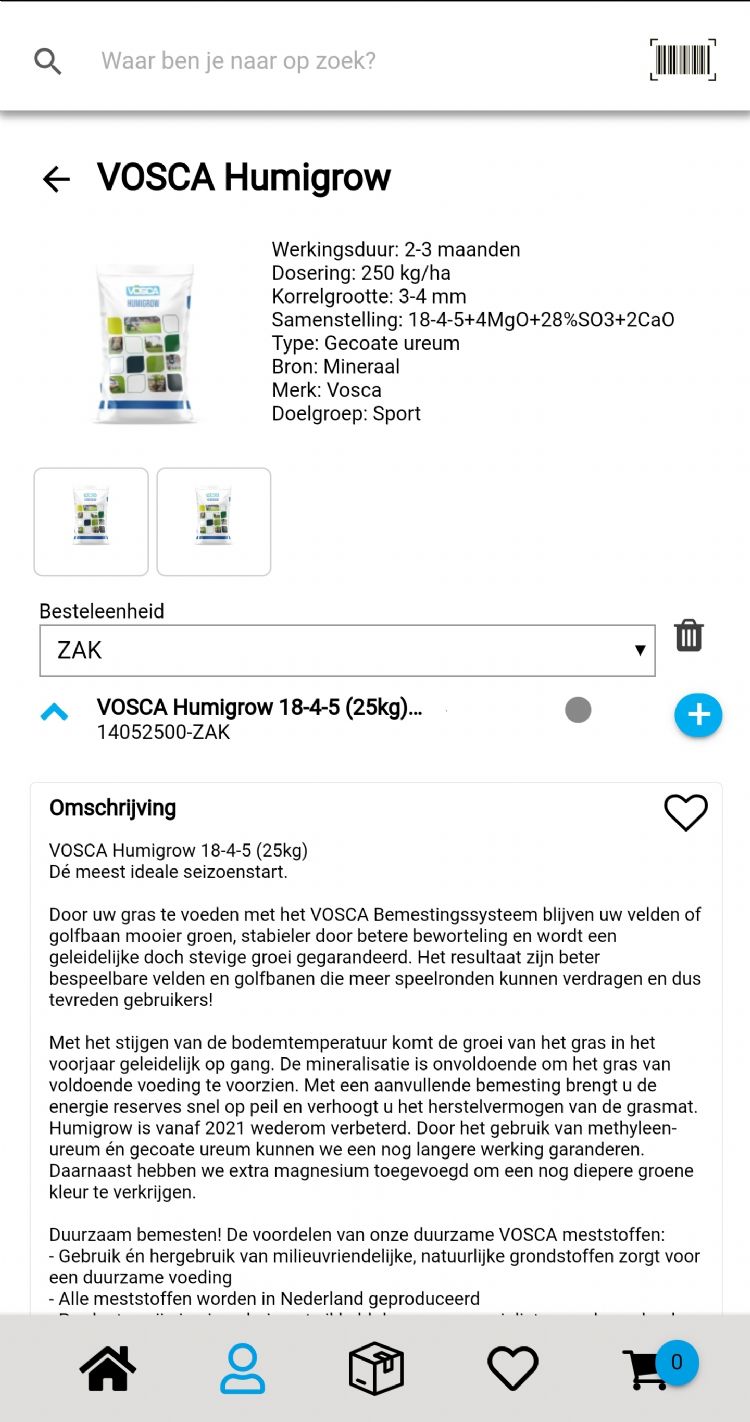Select the first product thumbnail
Image resolution: width=750 pixels, height=1422 pixels.
(x=91, y=521)
